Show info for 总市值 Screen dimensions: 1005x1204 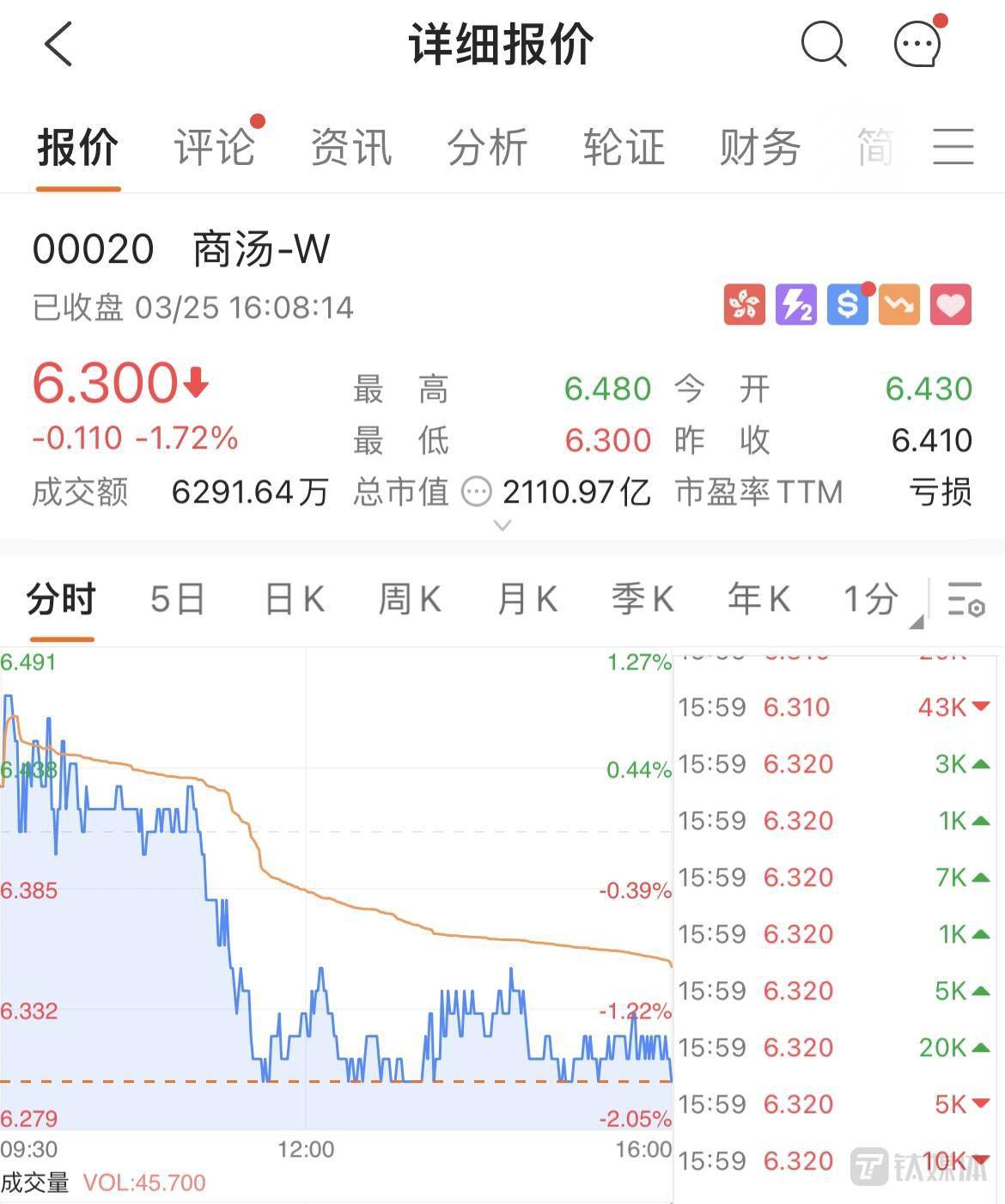(x=476, y=492)
